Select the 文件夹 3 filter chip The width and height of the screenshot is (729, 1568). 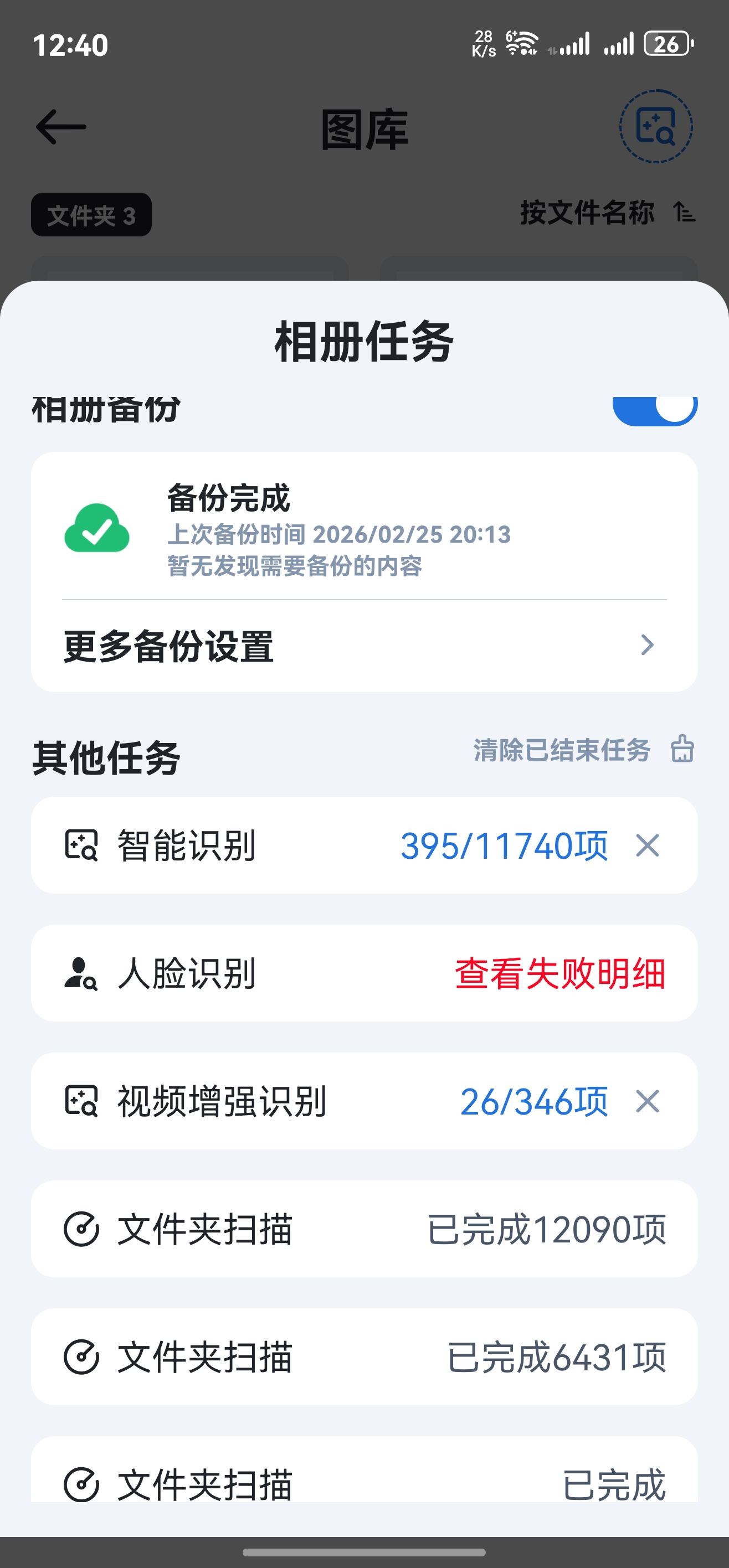(90, 214)
